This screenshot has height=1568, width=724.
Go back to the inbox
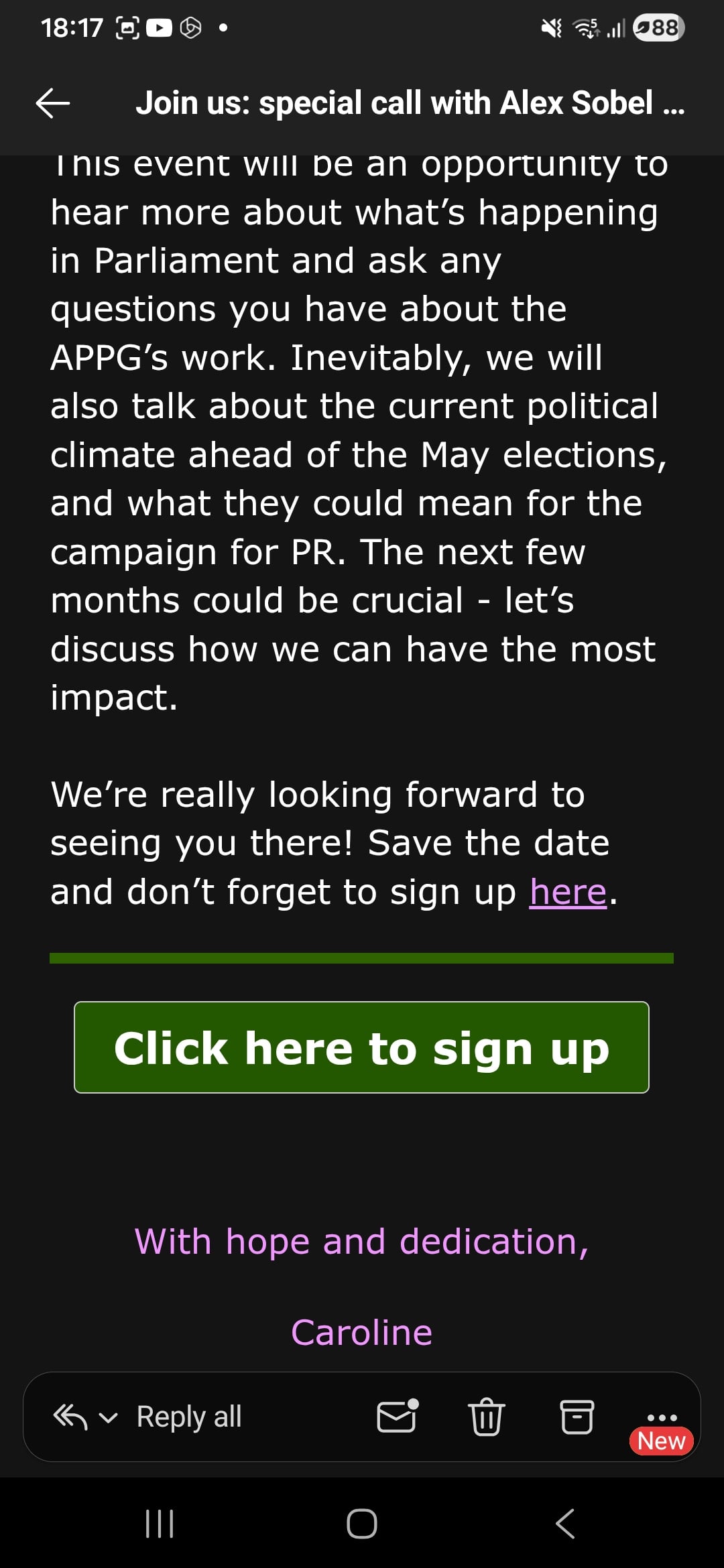52,103
